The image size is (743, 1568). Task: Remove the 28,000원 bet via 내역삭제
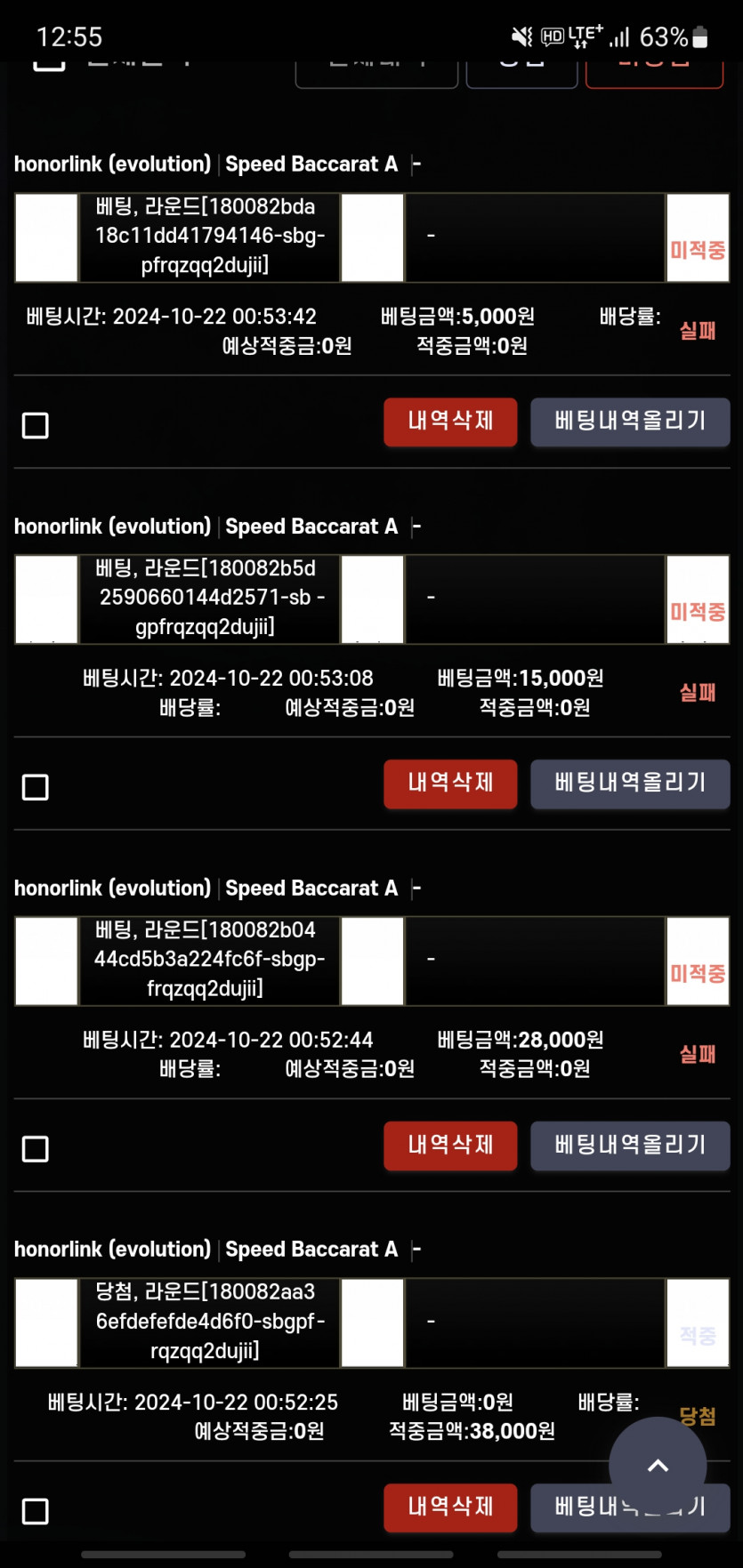point(450,1146)
